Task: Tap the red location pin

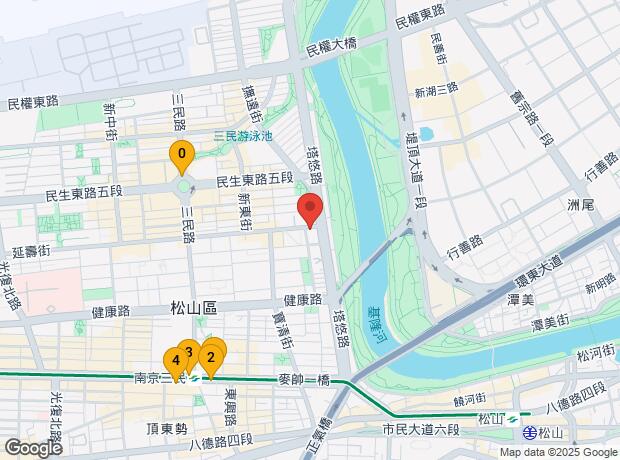Action: [x=310, y=211]
